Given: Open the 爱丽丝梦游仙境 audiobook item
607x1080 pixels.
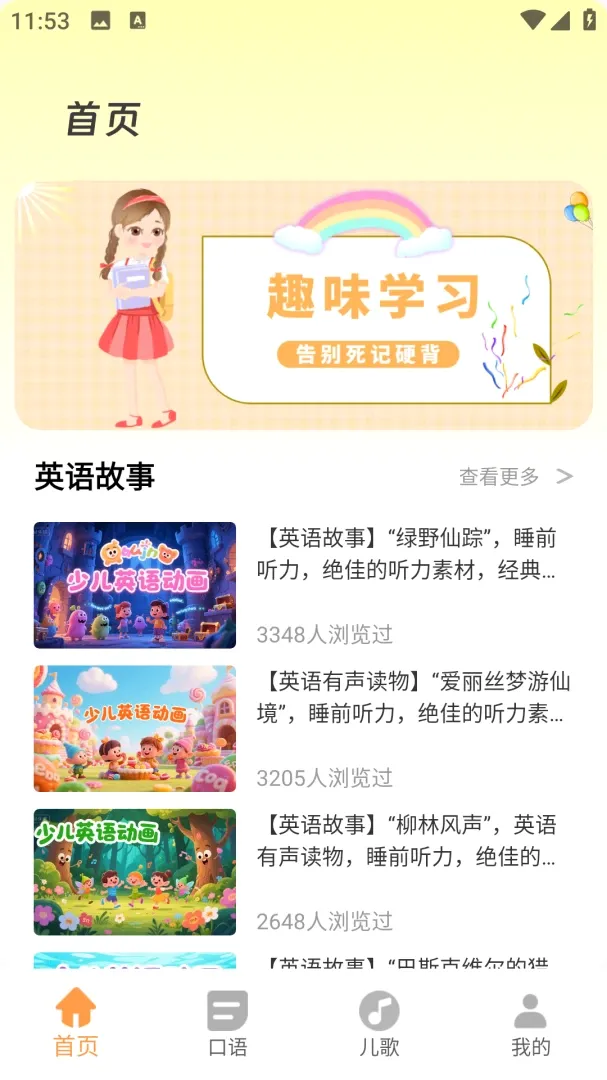Looking at the screenshot, I should coord(303,728).
